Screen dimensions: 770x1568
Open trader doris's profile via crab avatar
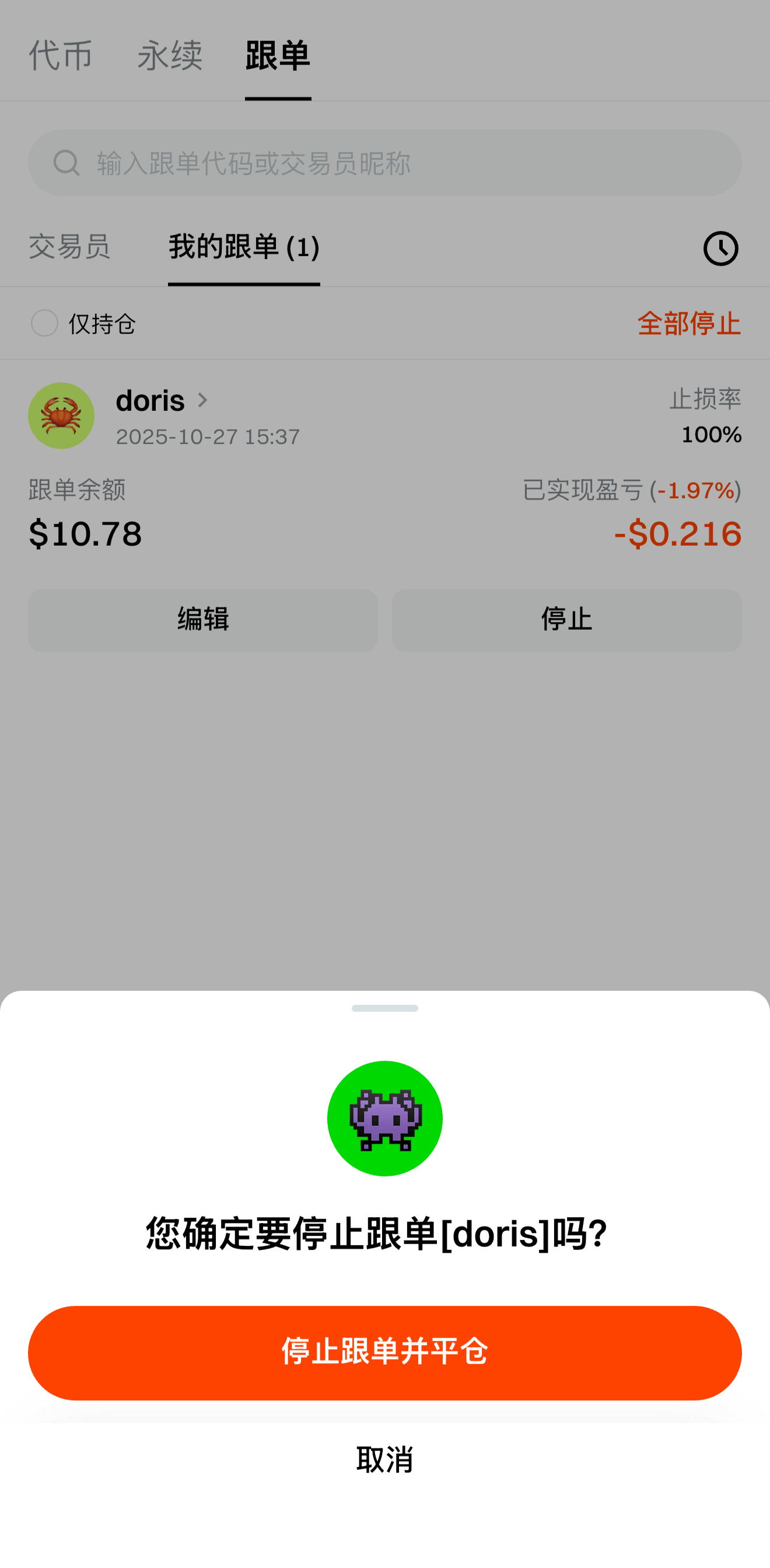point(61,415)
